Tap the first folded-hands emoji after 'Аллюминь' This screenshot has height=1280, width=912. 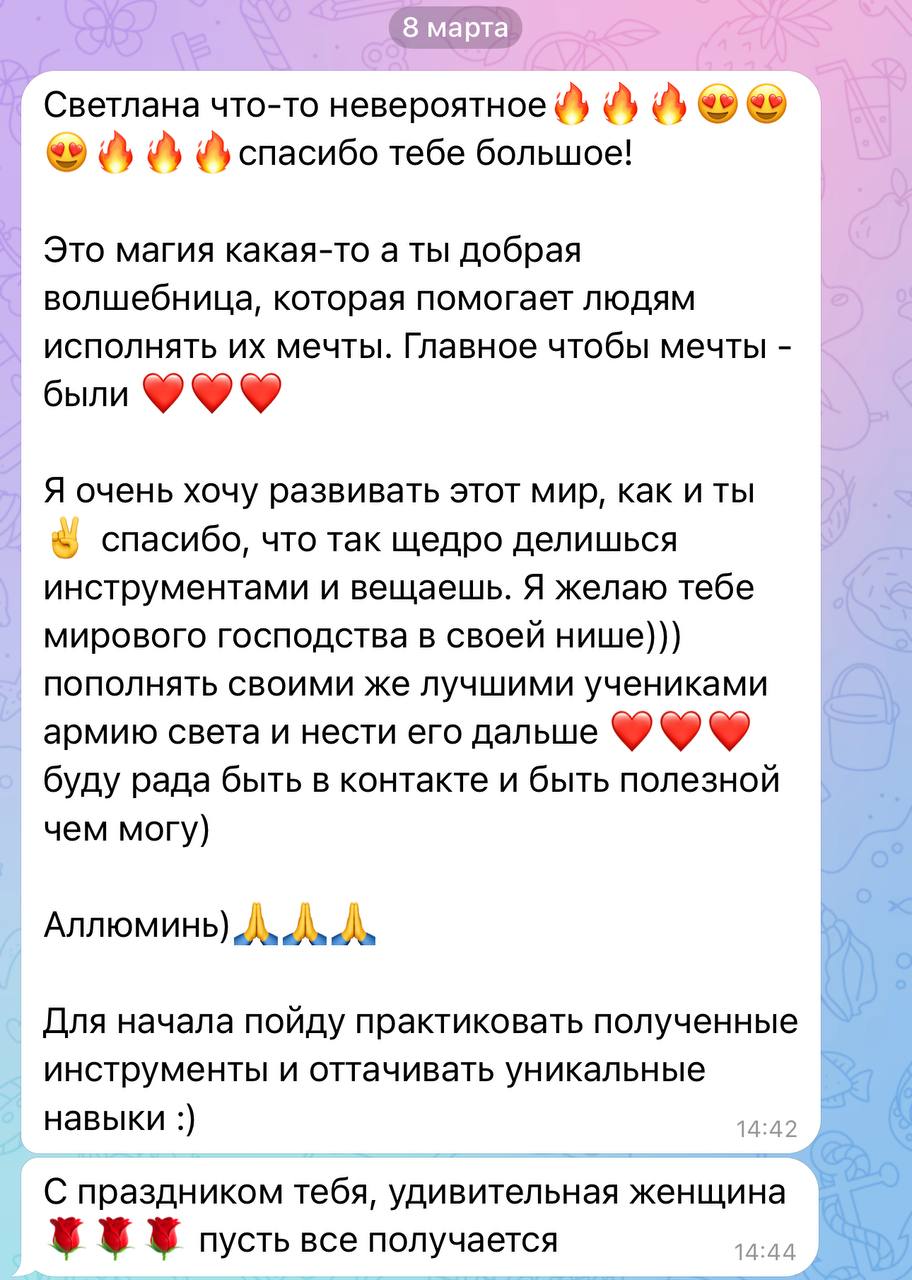256,926
